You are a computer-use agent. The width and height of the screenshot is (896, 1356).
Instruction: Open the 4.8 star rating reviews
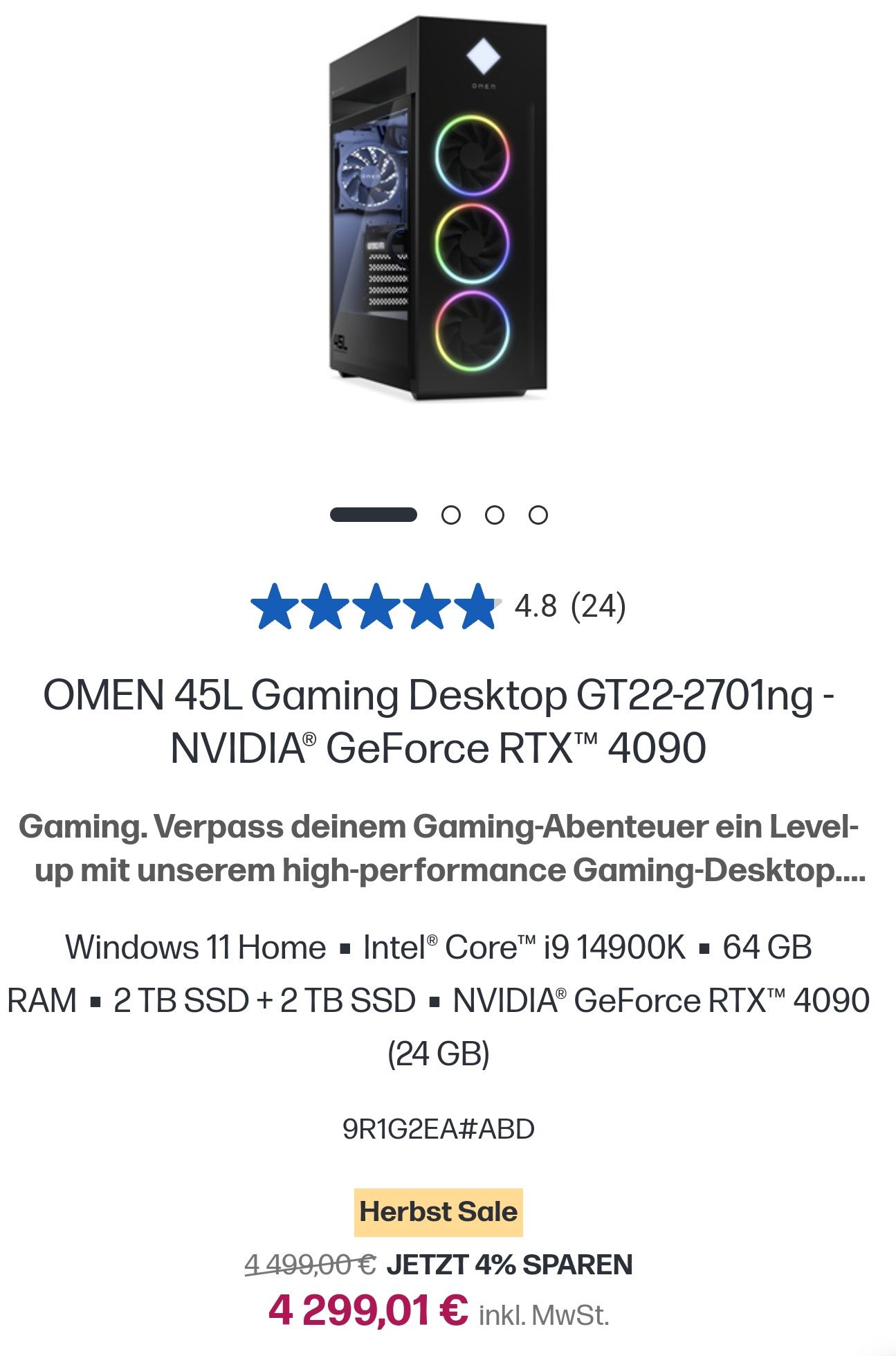438,606
